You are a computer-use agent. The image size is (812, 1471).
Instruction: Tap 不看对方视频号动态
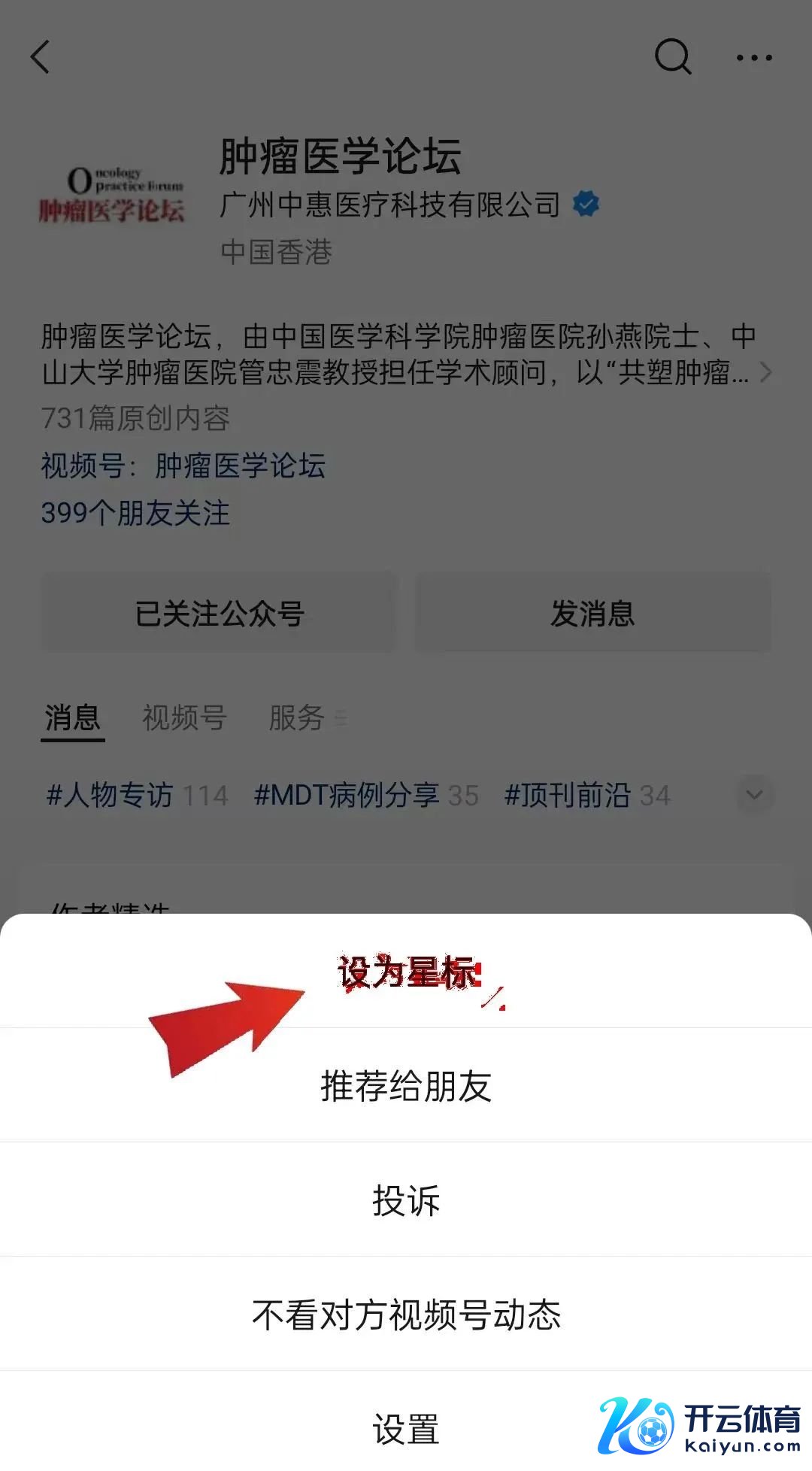click(x=406, y=1315)
